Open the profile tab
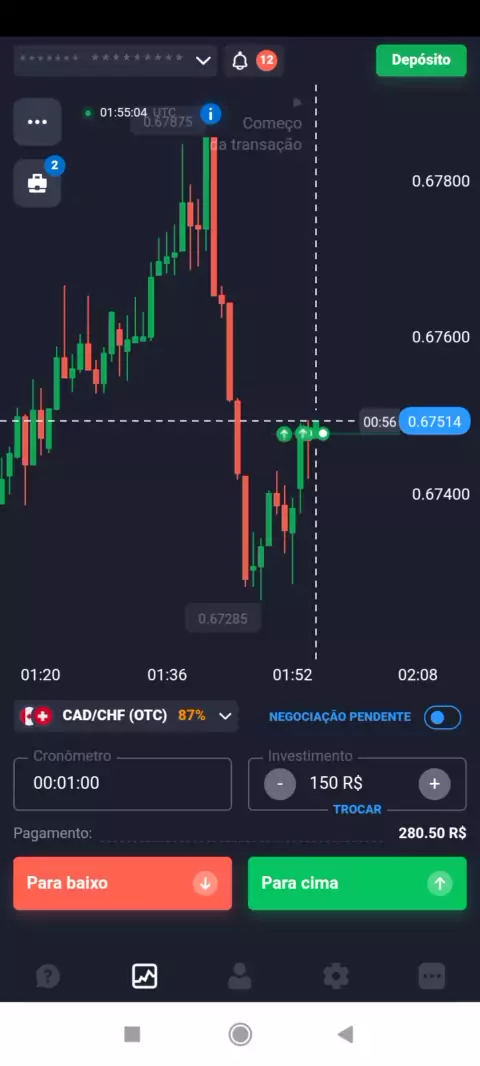This screenshot has height=1066, width=480. click(239, 977)
